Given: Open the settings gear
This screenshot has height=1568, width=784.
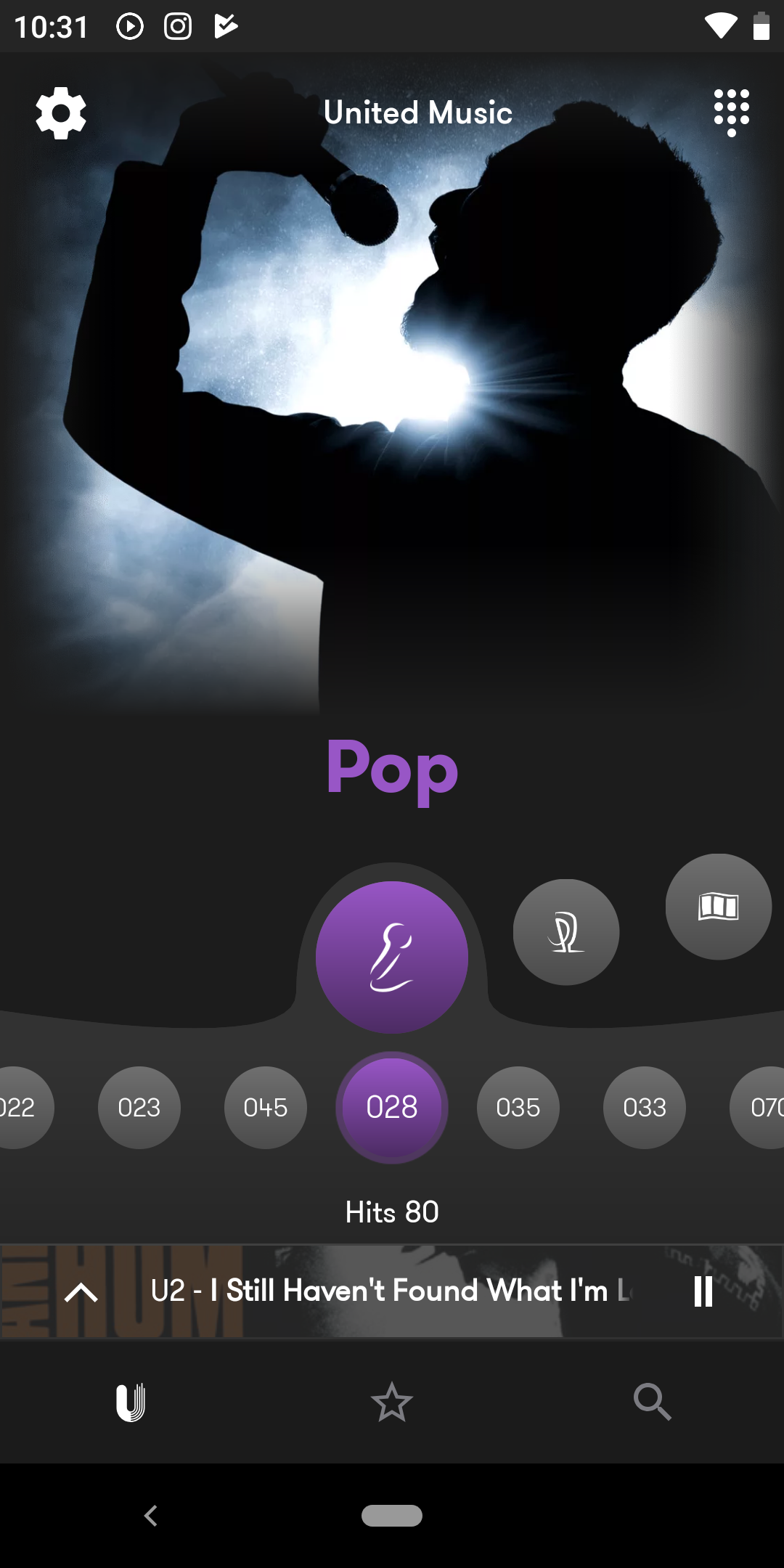Looking at the screenshot, I should click(x=61, y=113).
